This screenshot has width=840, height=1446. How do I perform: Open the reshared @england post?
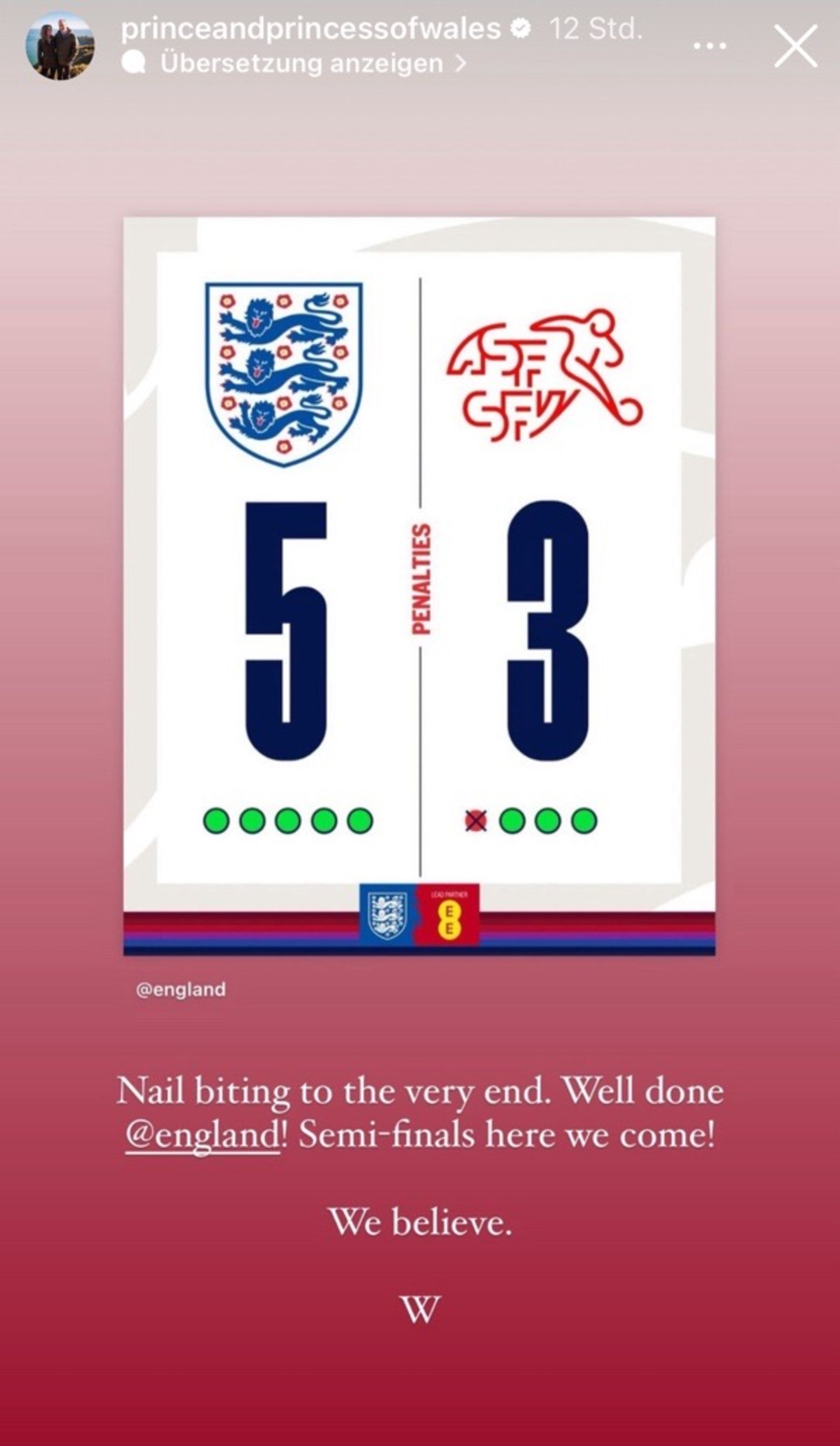point(419,585)
